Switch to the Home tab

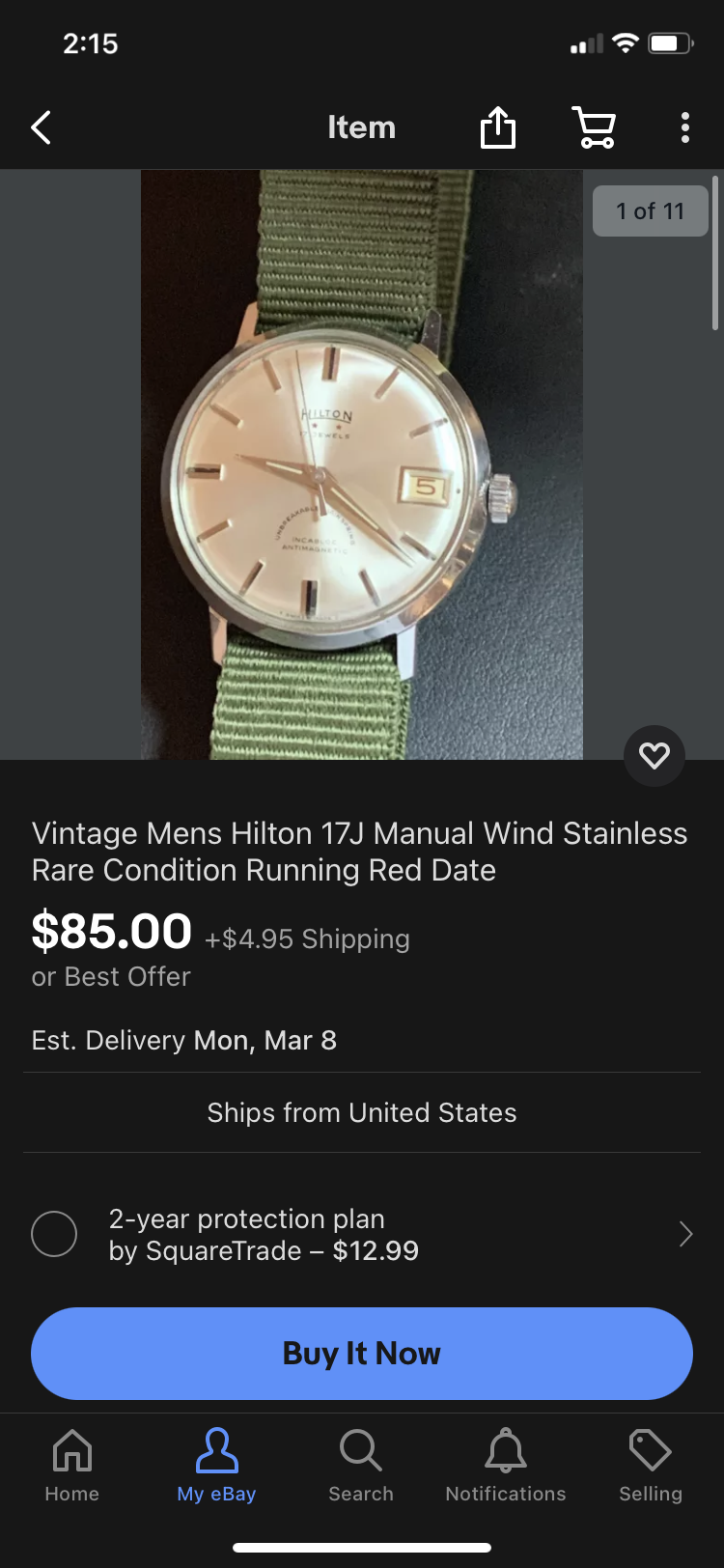pos(72,1466)
